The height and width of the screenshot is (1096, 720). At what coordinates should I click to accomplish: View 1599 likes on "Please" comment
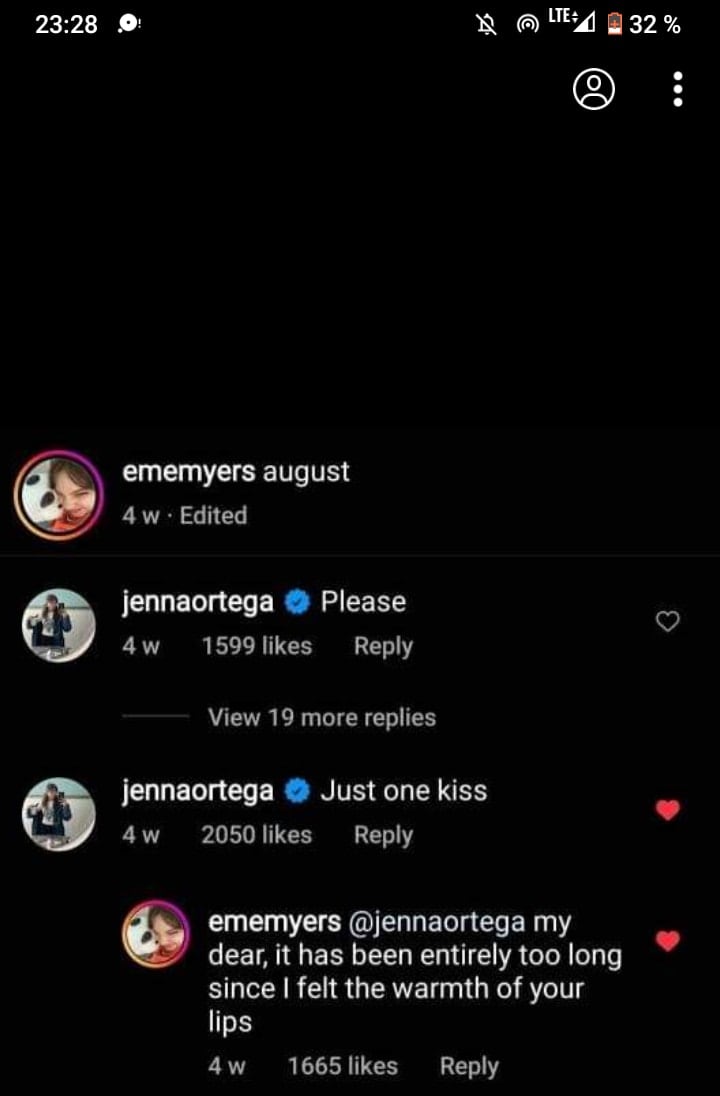(256, 646)
